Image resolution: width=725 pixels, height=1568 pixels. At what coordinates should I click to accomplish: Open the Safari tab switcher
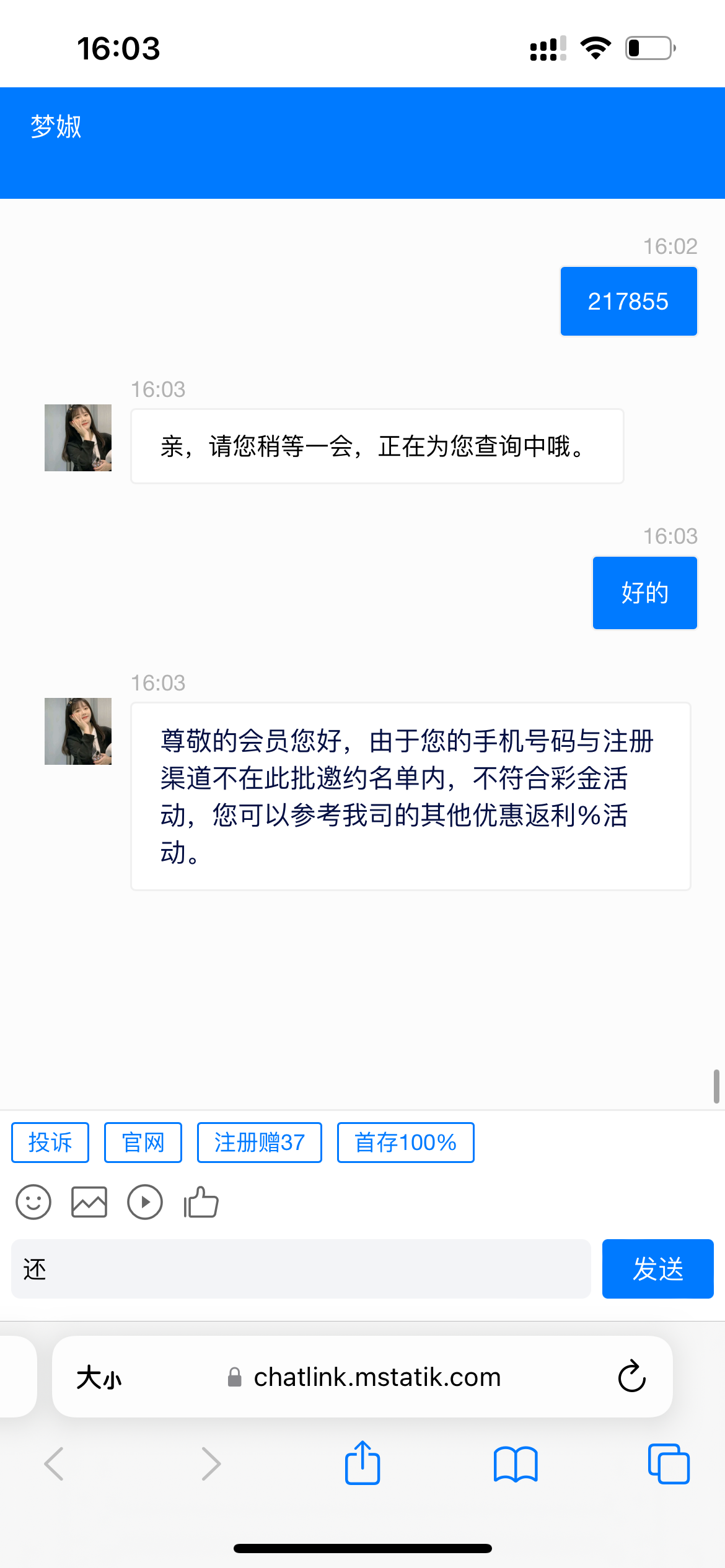[669, 1464]
